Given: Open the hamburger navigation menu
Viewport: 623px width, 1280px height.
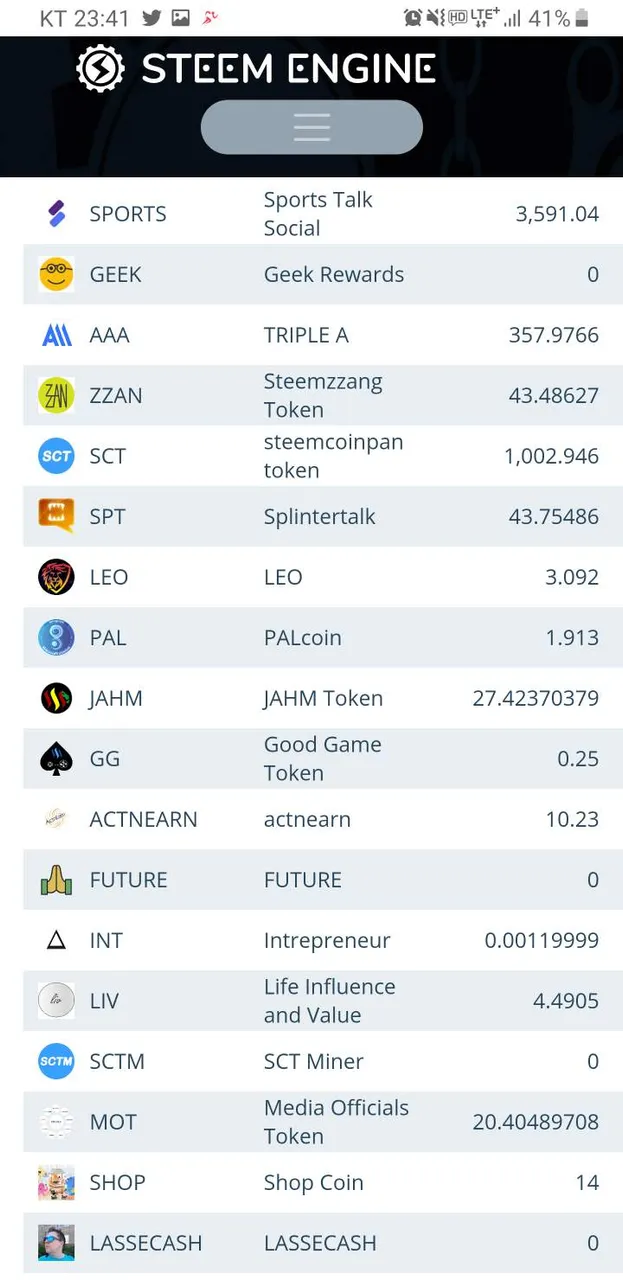Looking at the screenshot, I should 312,127.
